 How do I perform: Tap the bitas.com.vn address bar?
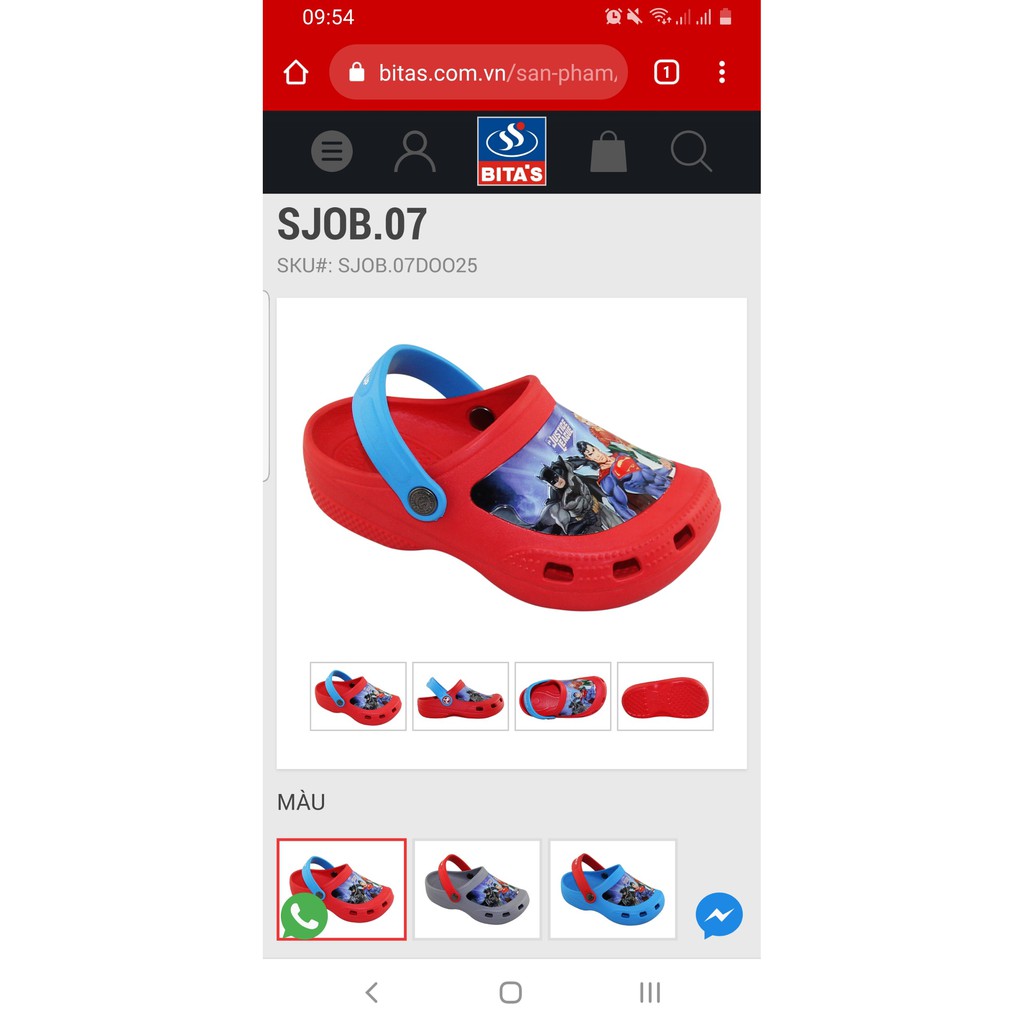tap(478, 72)
